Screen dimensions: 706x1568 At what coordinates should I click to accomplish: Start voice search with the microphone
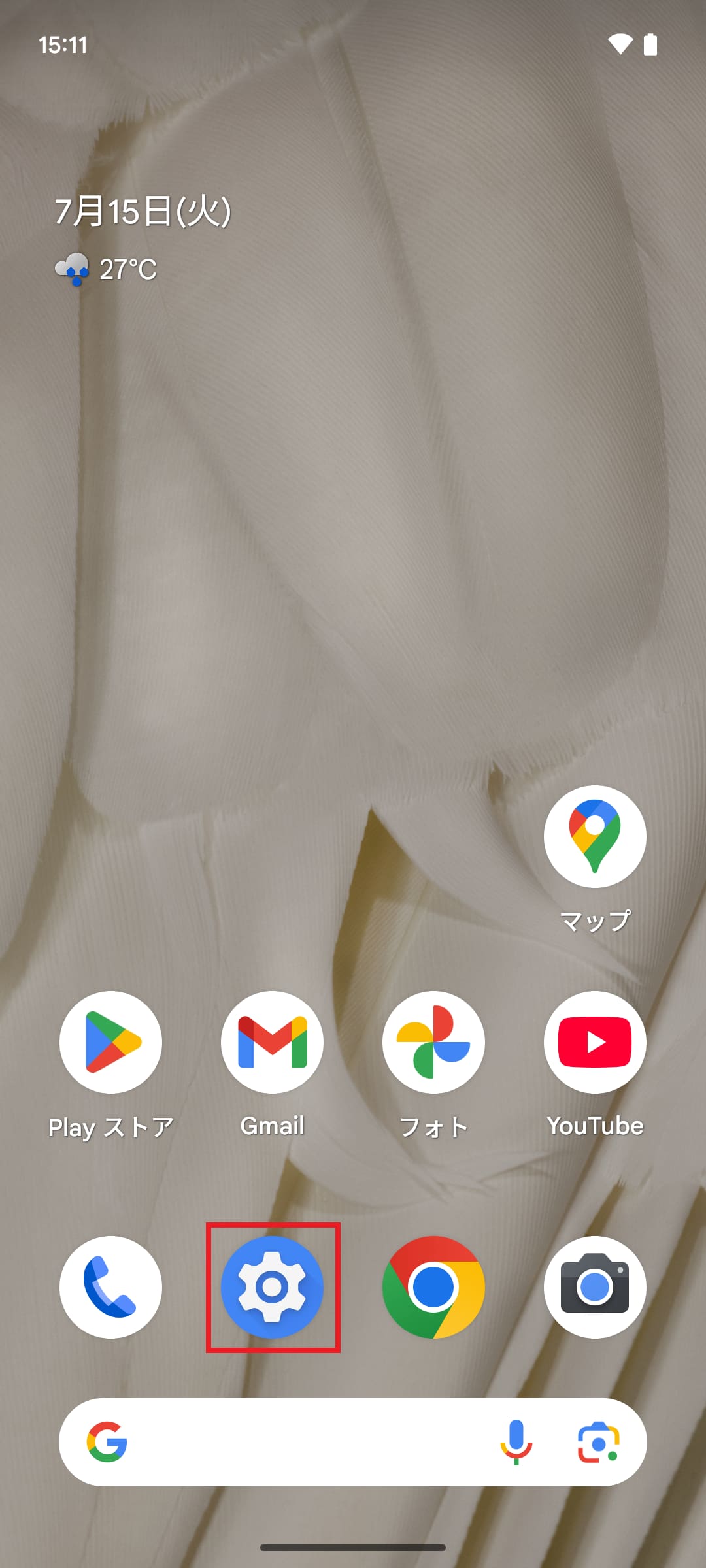coord(516,1442)
